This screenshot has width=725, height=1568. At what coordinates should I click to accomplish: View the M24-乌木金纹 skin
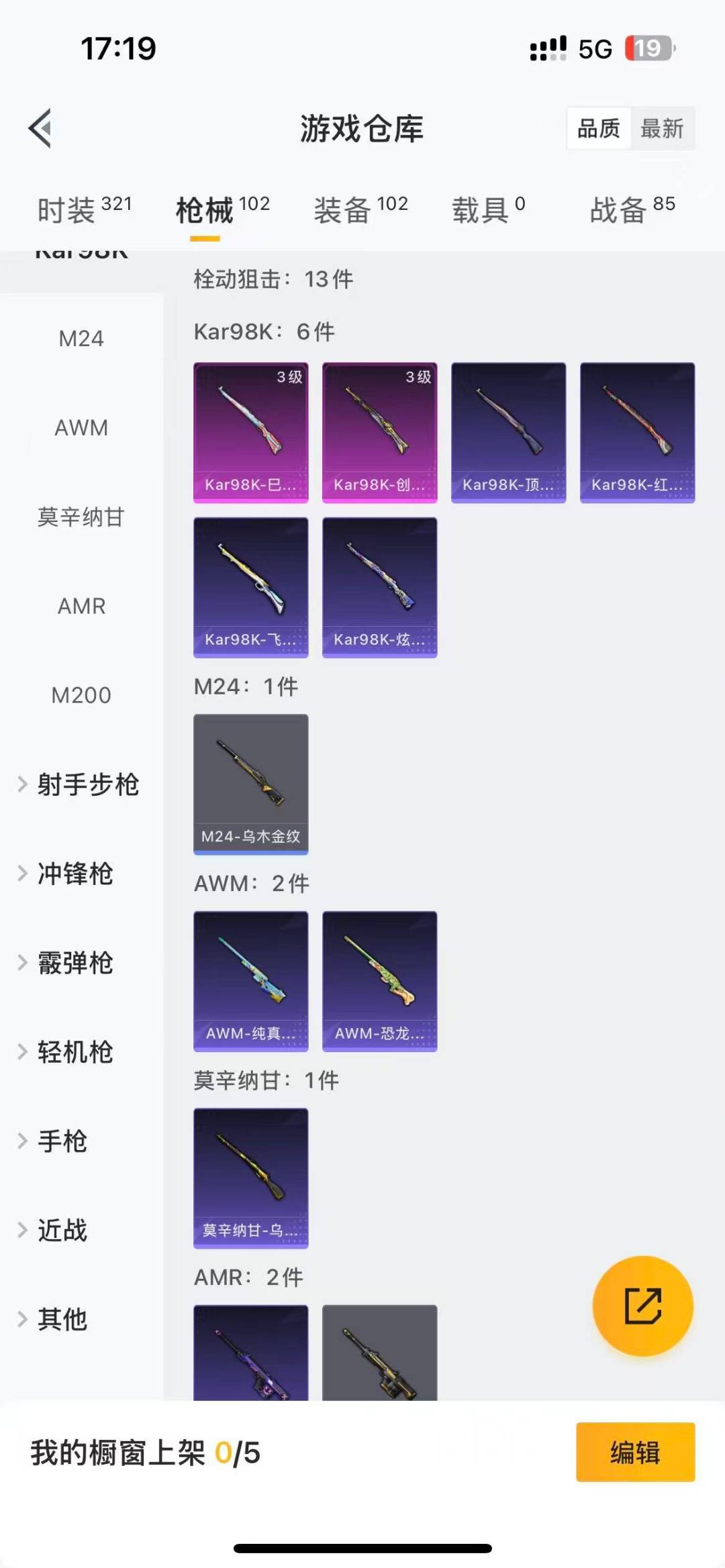pyautogui.click(x=251, y=784)
